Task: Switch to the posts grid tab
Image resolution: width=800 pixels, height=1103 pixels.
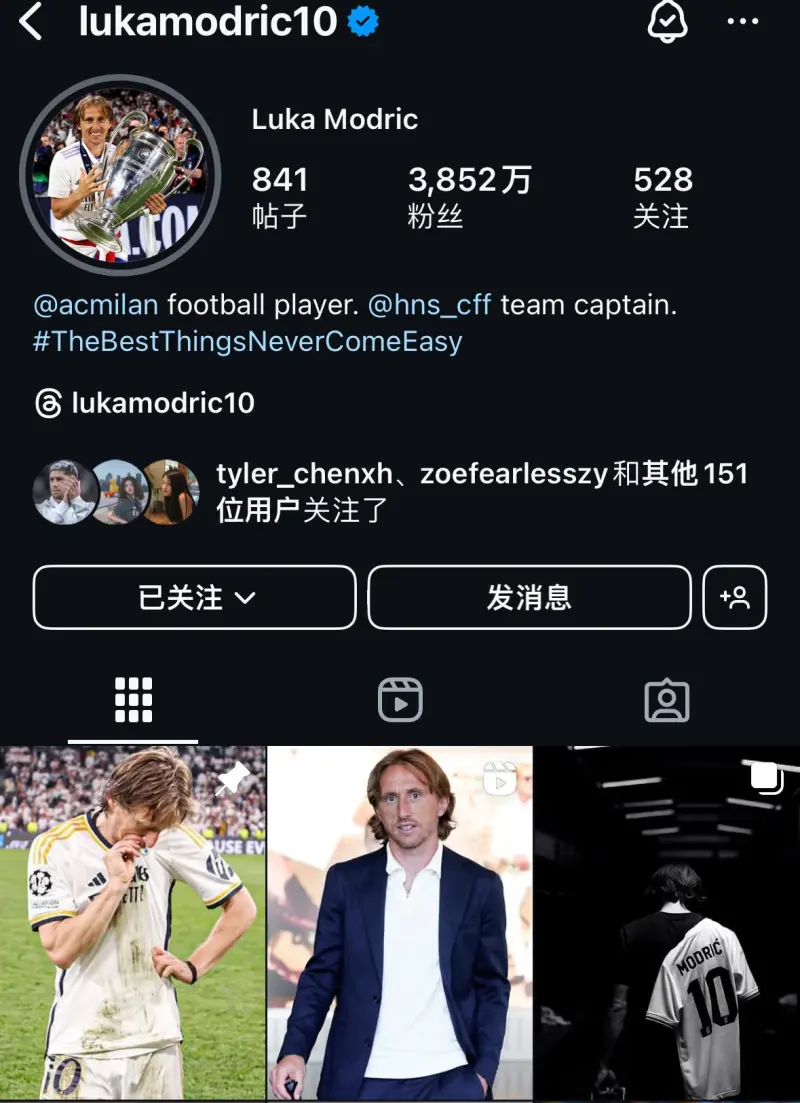Action: click(x=133, y=700)
